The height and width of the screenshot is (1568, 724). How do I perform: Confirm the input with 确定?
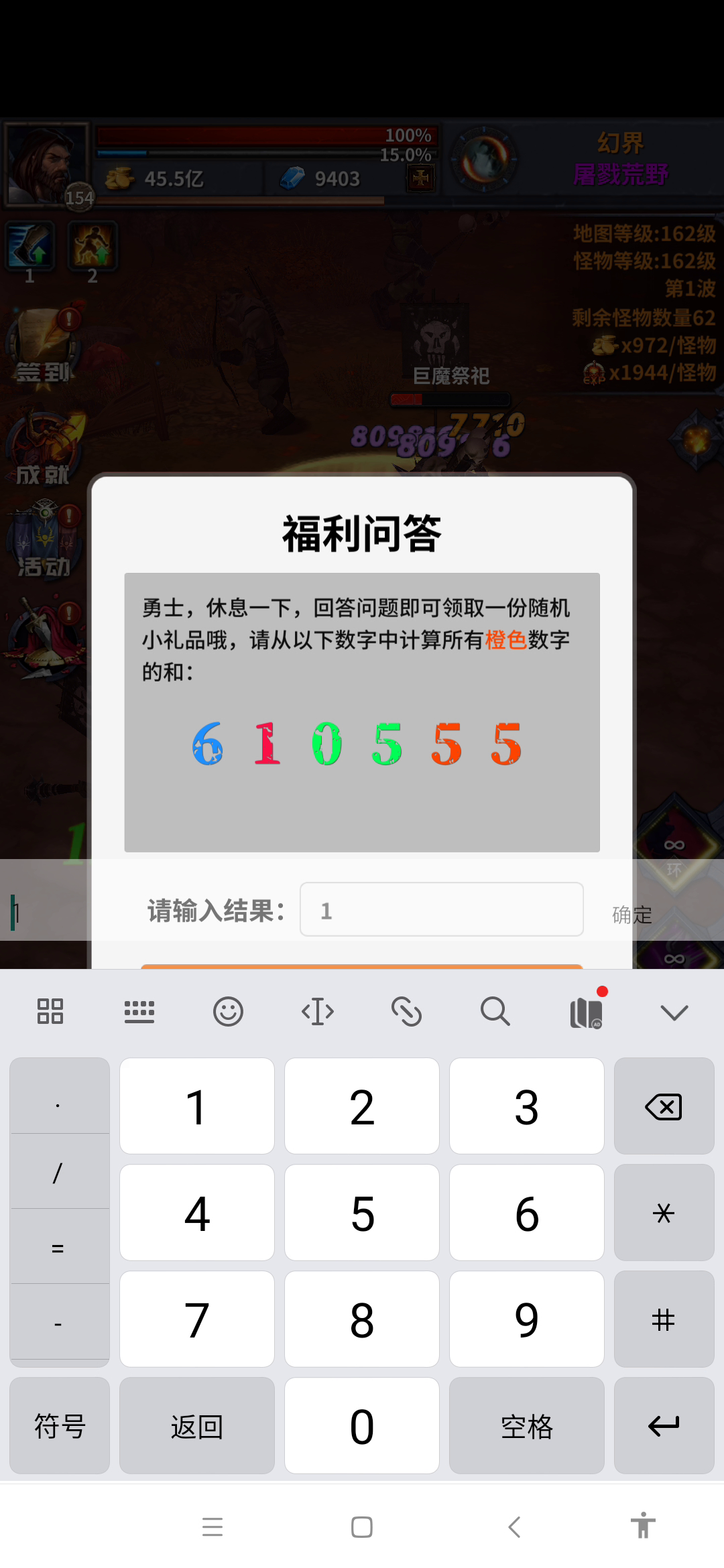click(x=631, y=914)
